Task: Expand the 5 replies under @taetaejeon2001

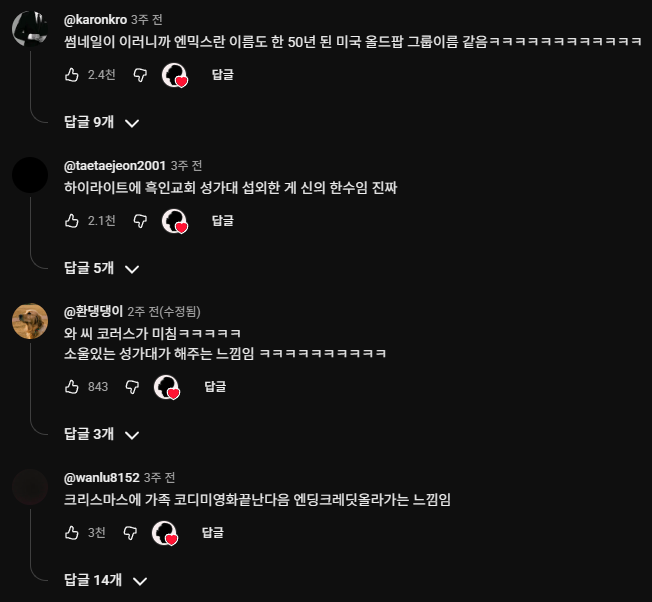Action: [x=101, y=268]
